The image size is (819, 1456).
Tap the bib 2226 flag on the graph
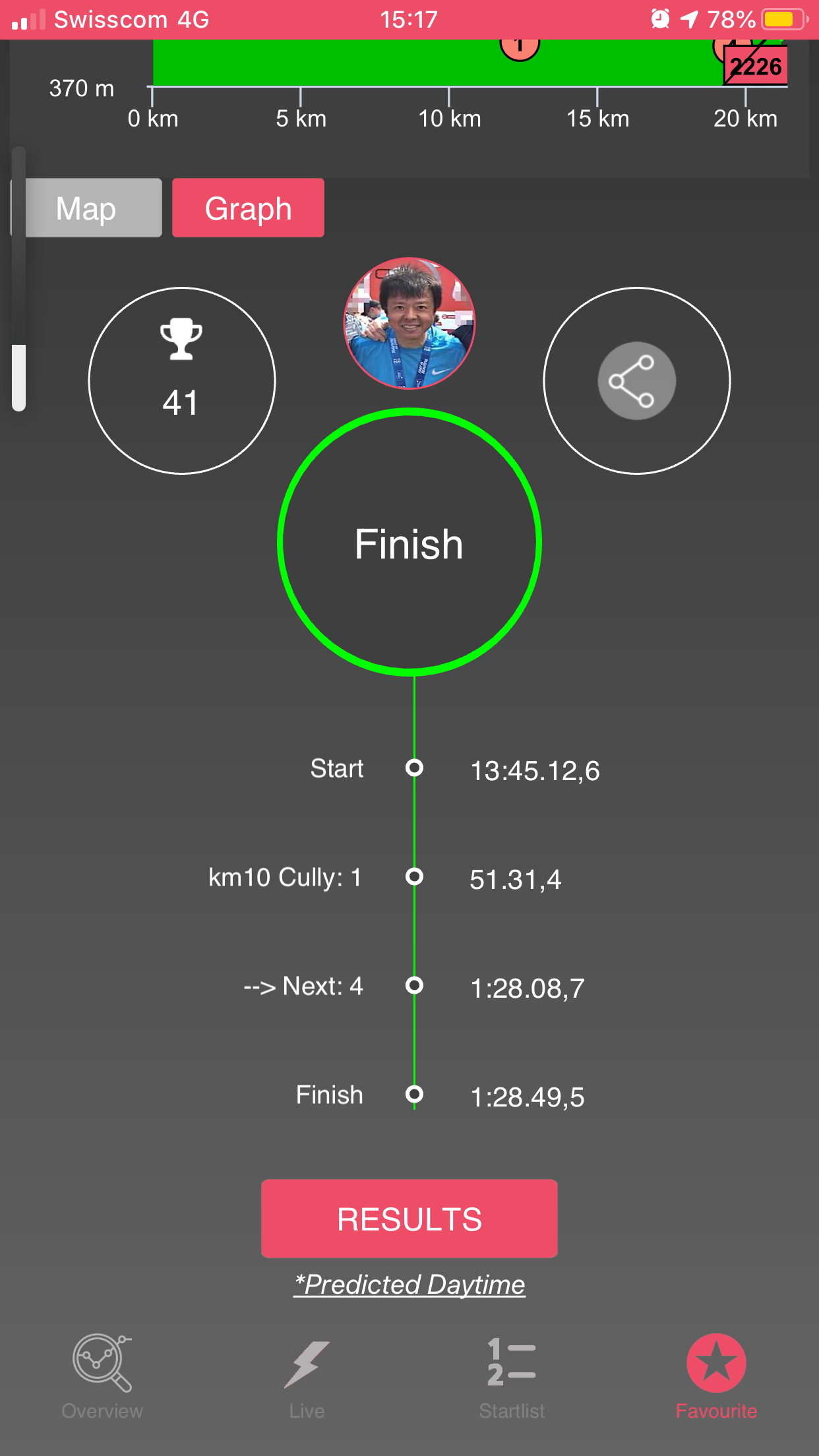point(756,66)
